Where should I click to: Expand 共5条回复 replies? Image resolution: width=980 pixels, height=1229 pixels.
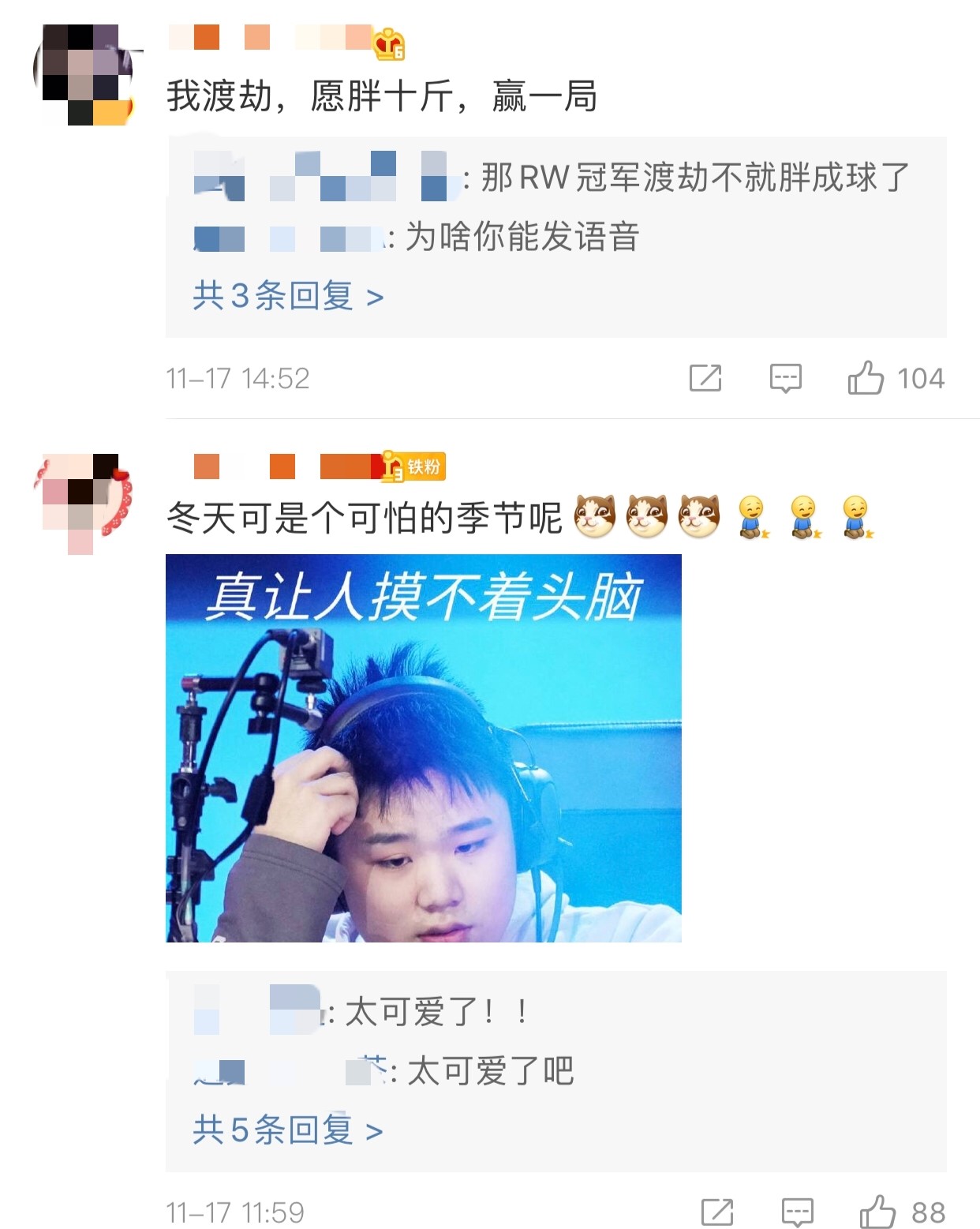pos(288,1130)
